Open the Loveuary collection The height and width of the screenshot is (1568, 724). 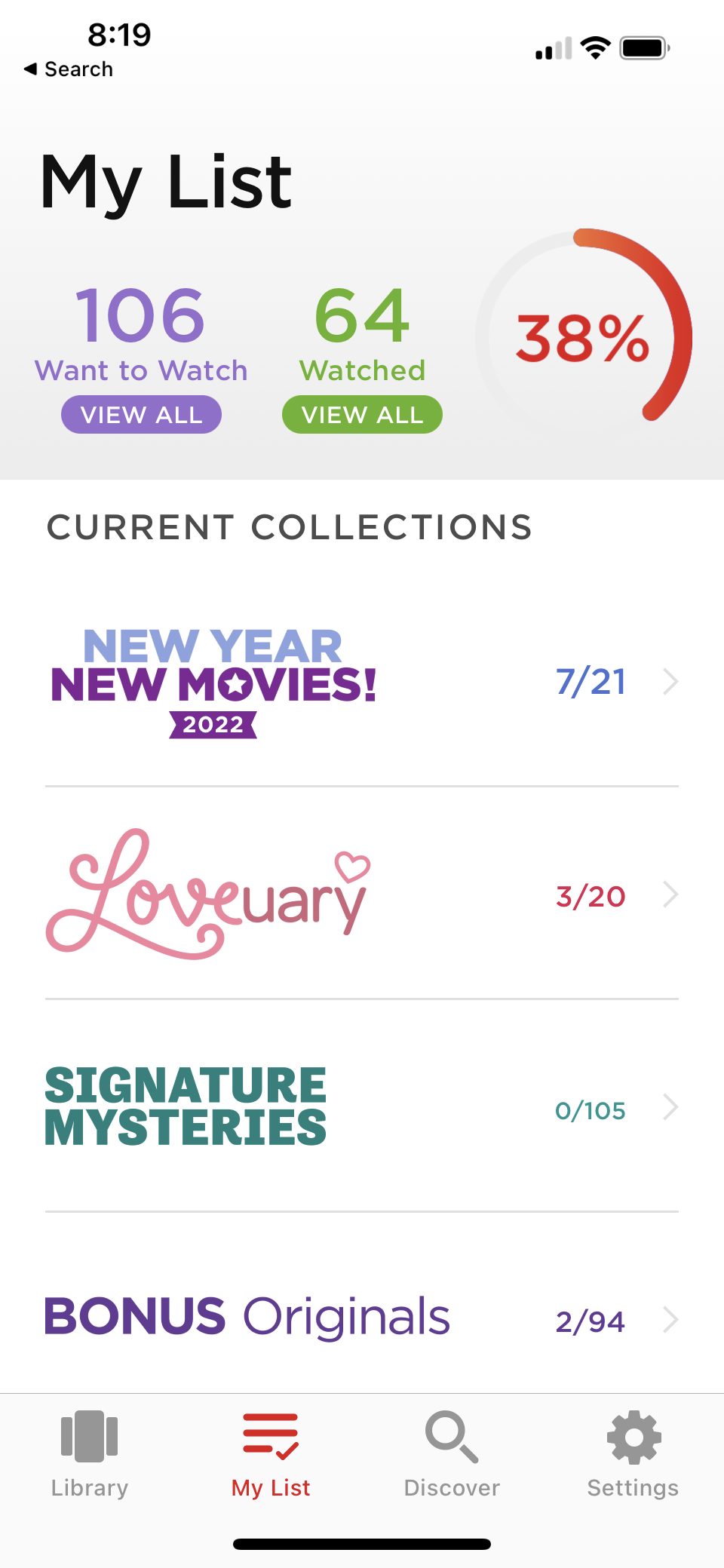362,894
